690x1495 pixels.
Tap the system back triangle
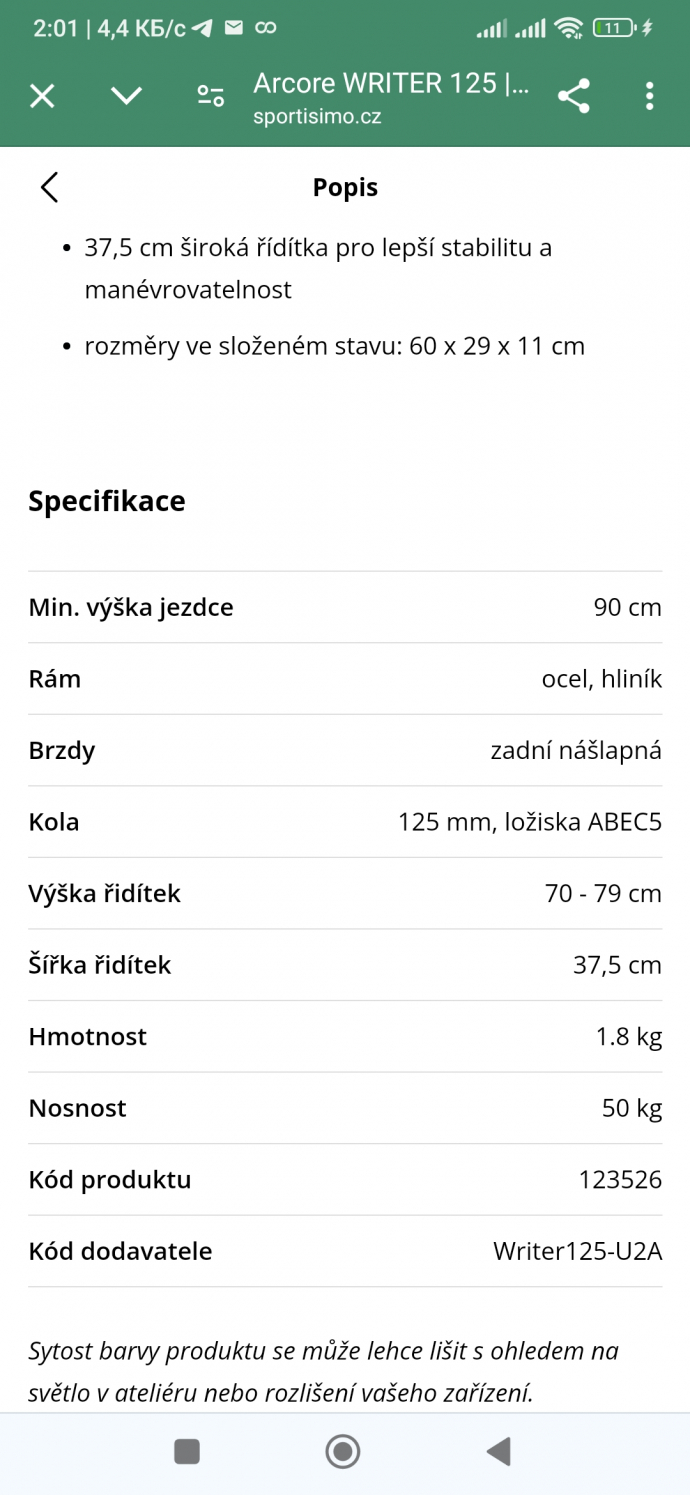(498, 1451)
